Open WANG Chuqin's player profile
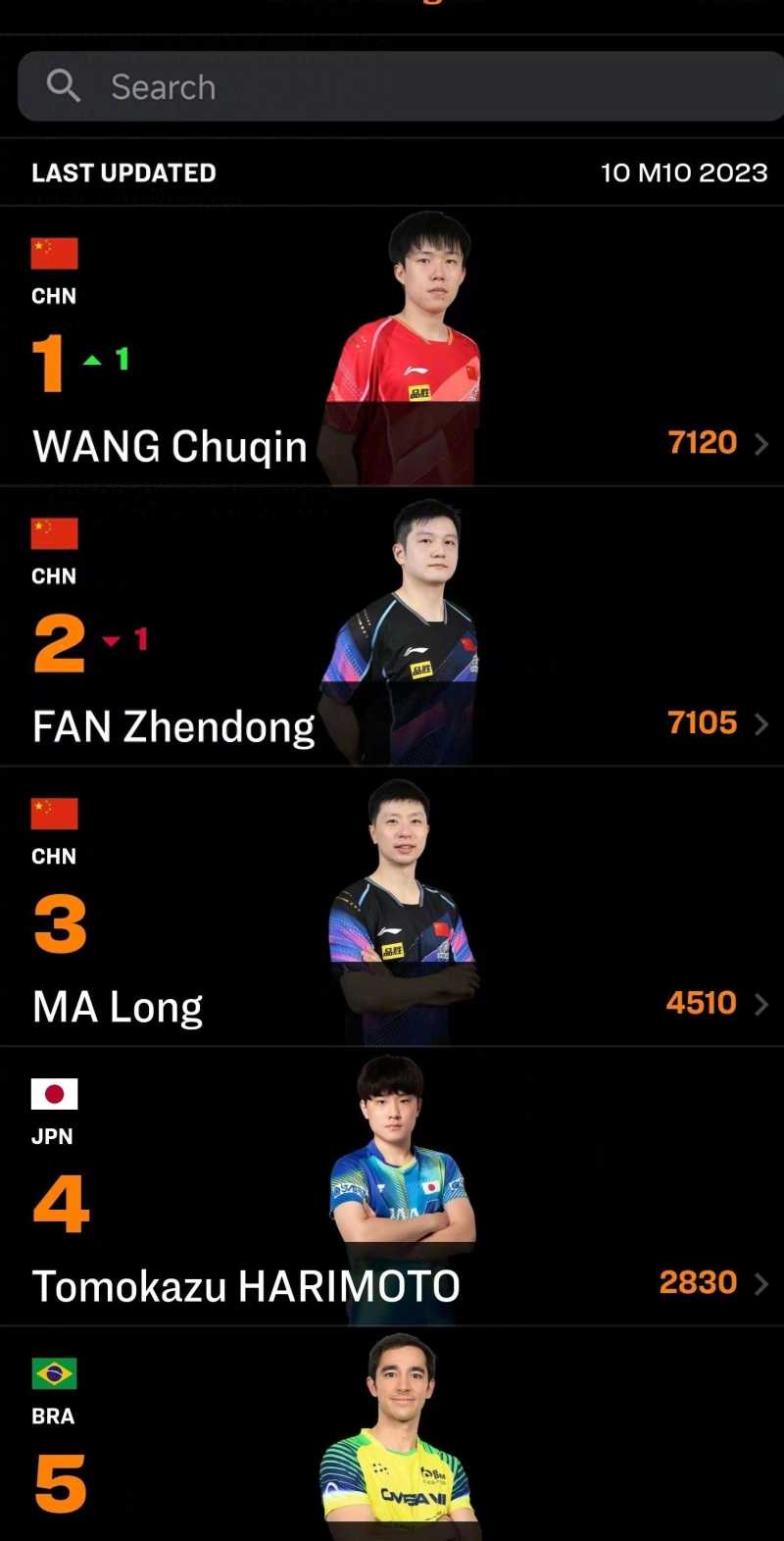 [171, 447]
